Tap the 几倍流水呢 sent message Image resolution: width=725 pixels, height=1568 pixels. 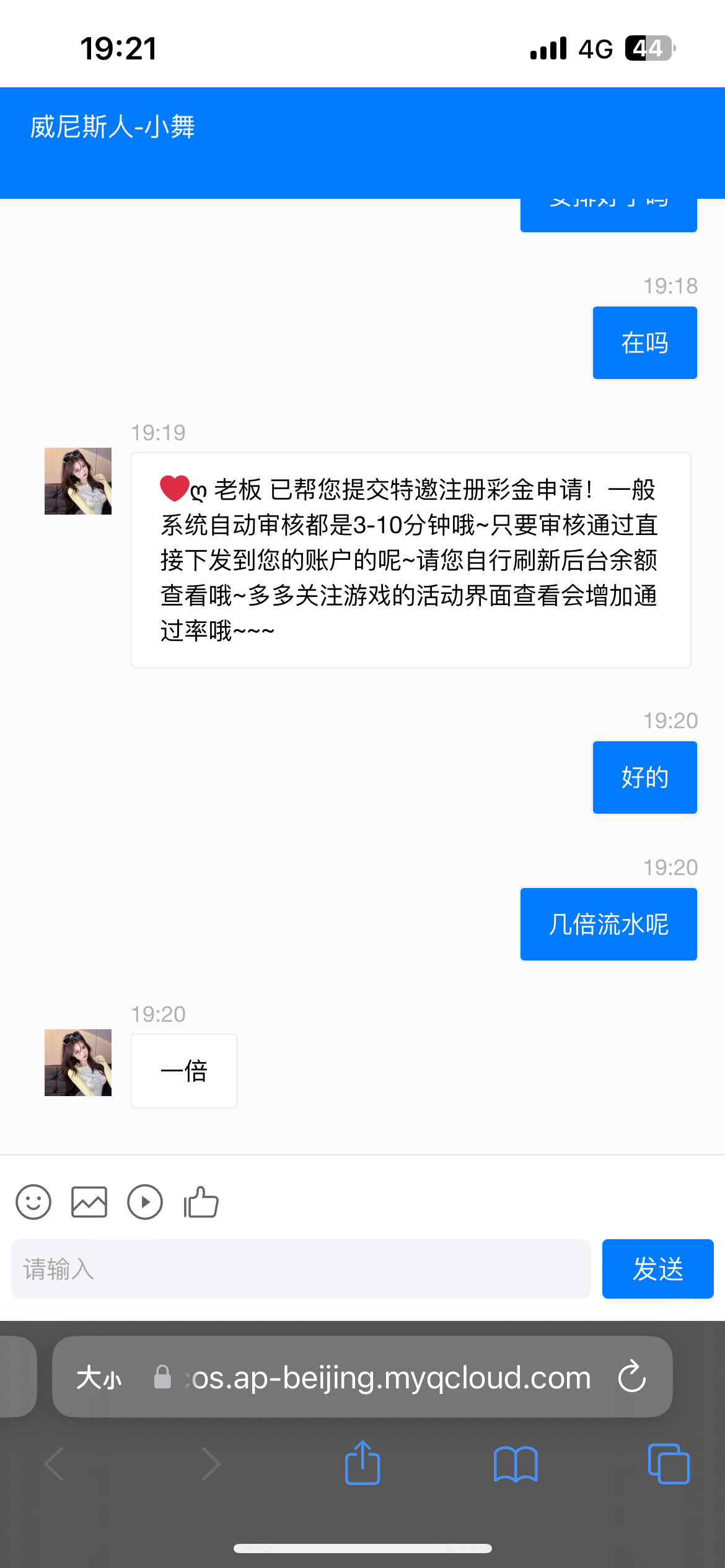607,923
